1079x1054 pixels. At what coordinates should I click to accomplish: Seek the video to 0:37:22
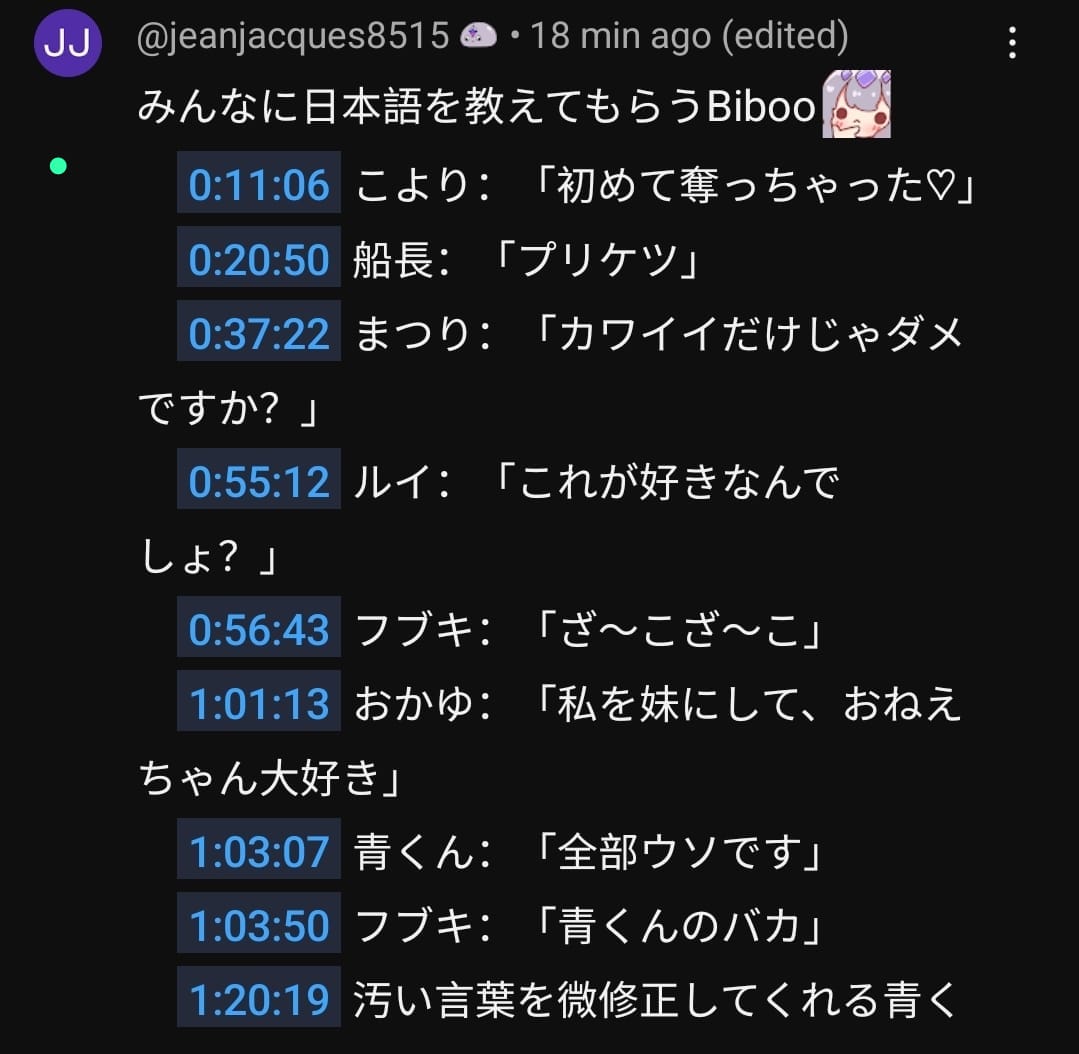pos(259,334)
